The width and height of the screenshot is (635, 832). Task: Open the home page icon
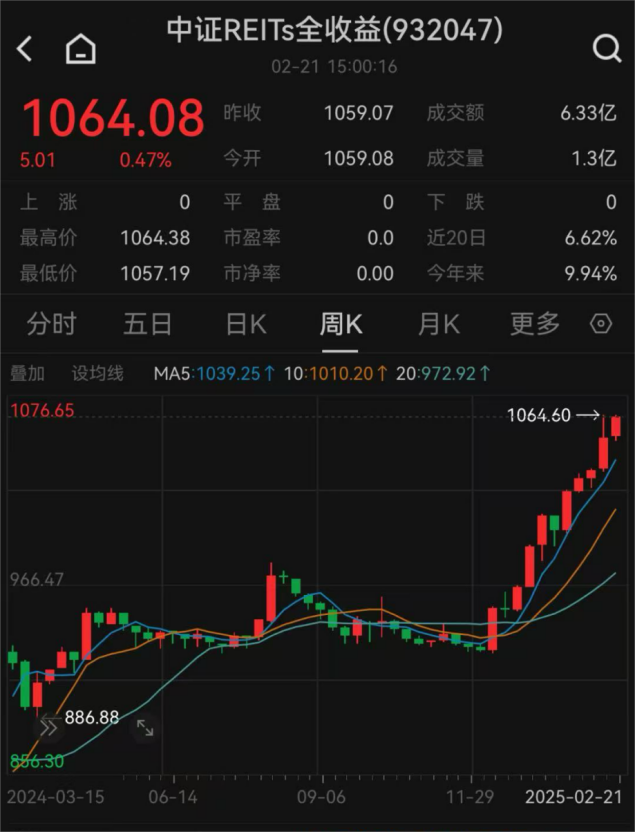pyautogui.click(x=81, y=48)
